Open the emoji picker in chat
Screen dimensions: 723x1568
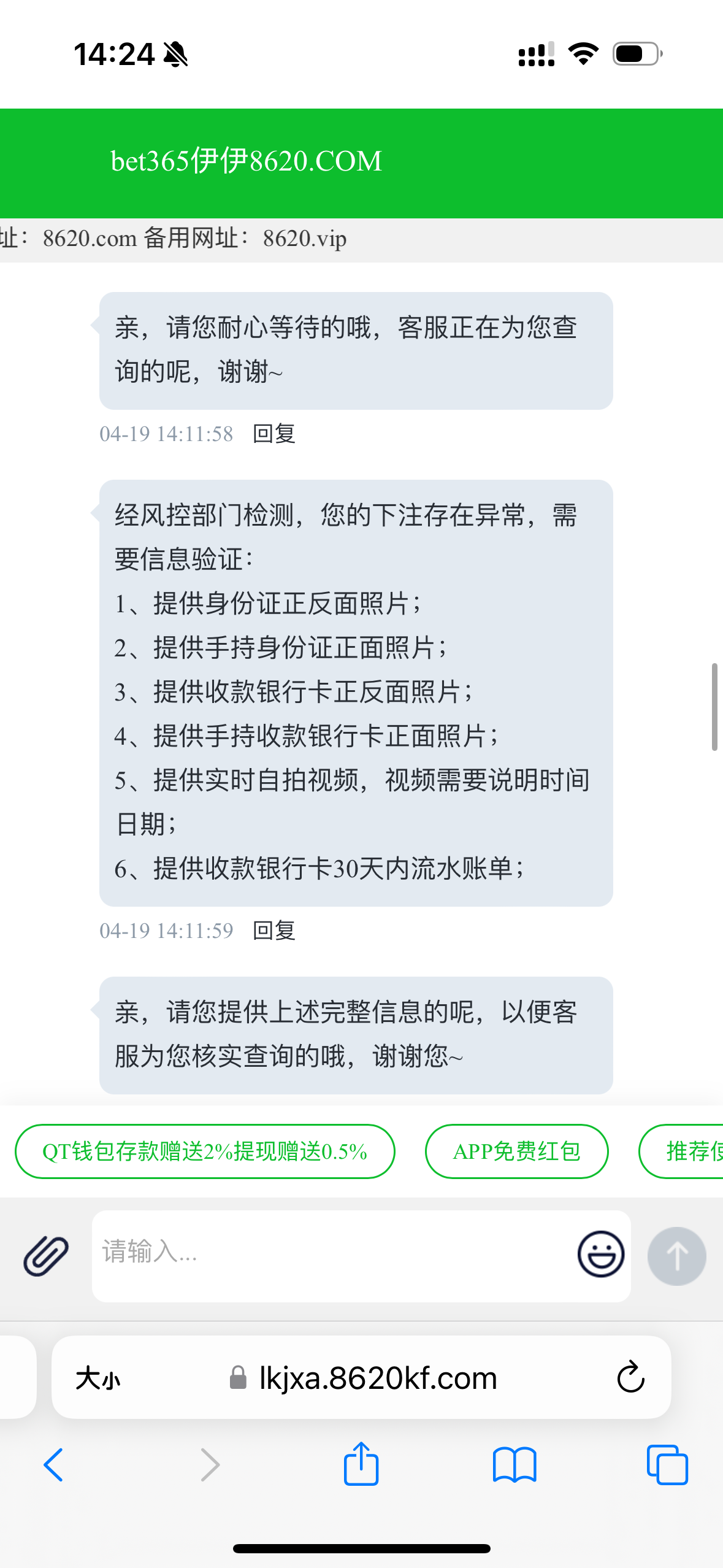pyautogui.click(x=601, y=1254)
